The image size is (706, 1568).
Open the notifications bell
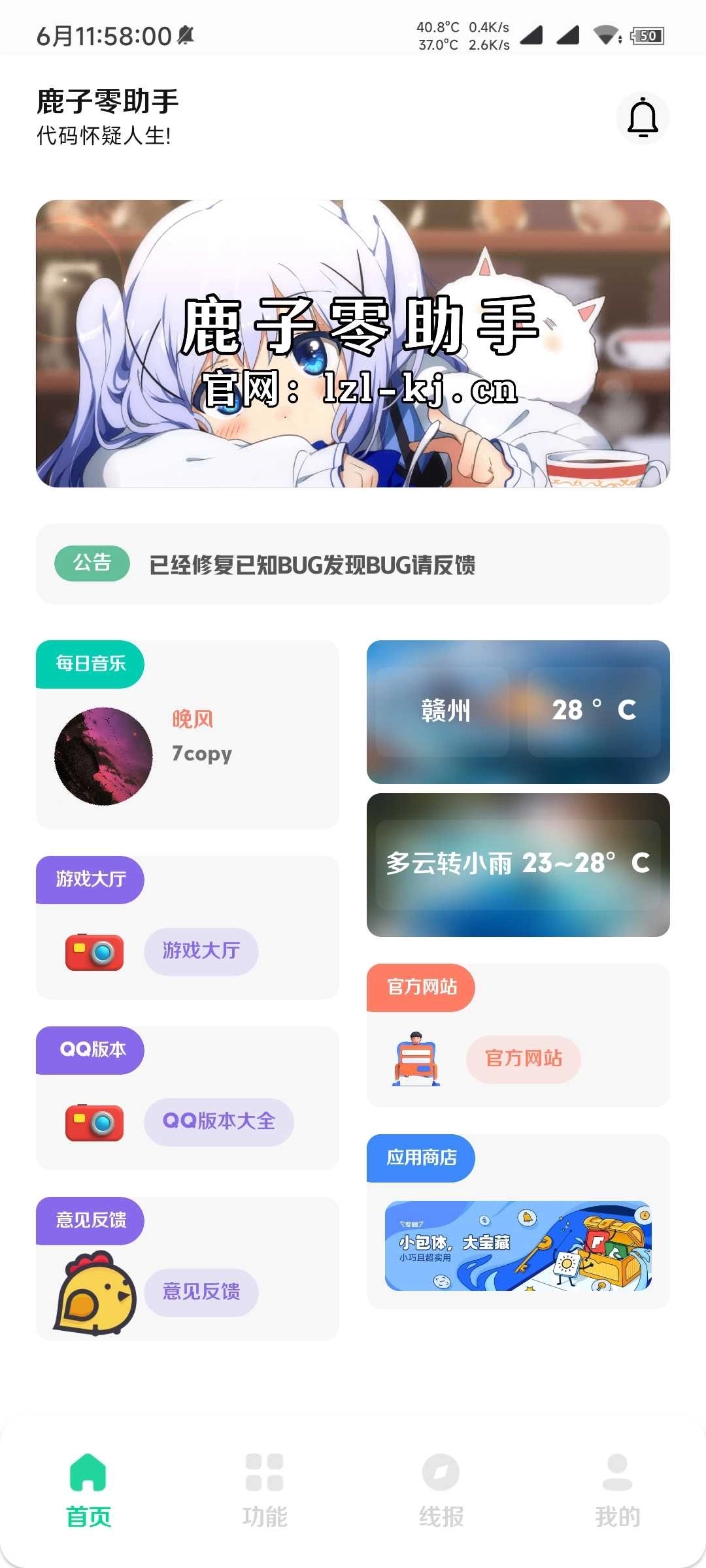coord(643,118)
